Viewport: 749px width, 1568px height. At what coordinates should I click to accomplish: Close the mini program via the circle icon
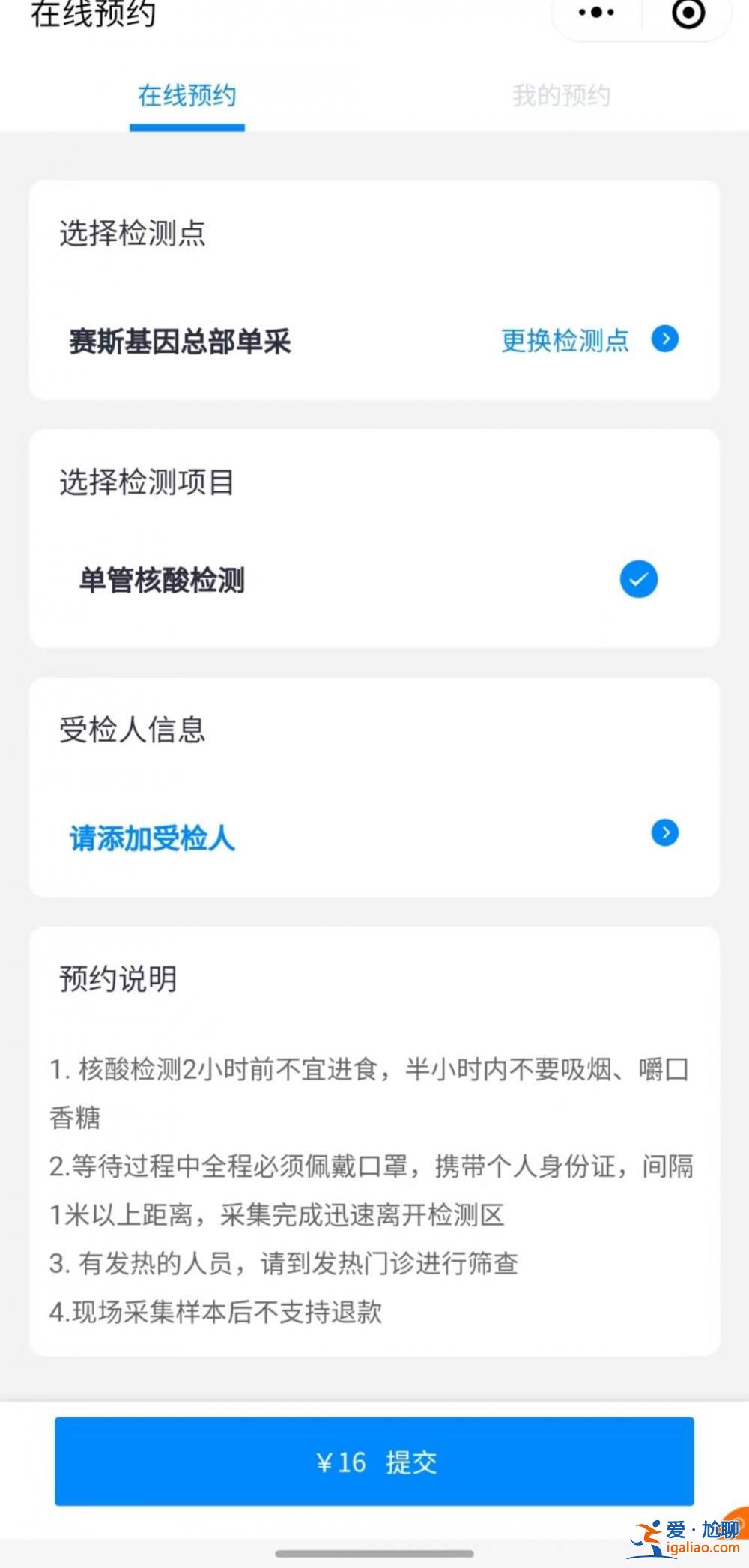tap(688, 13)
